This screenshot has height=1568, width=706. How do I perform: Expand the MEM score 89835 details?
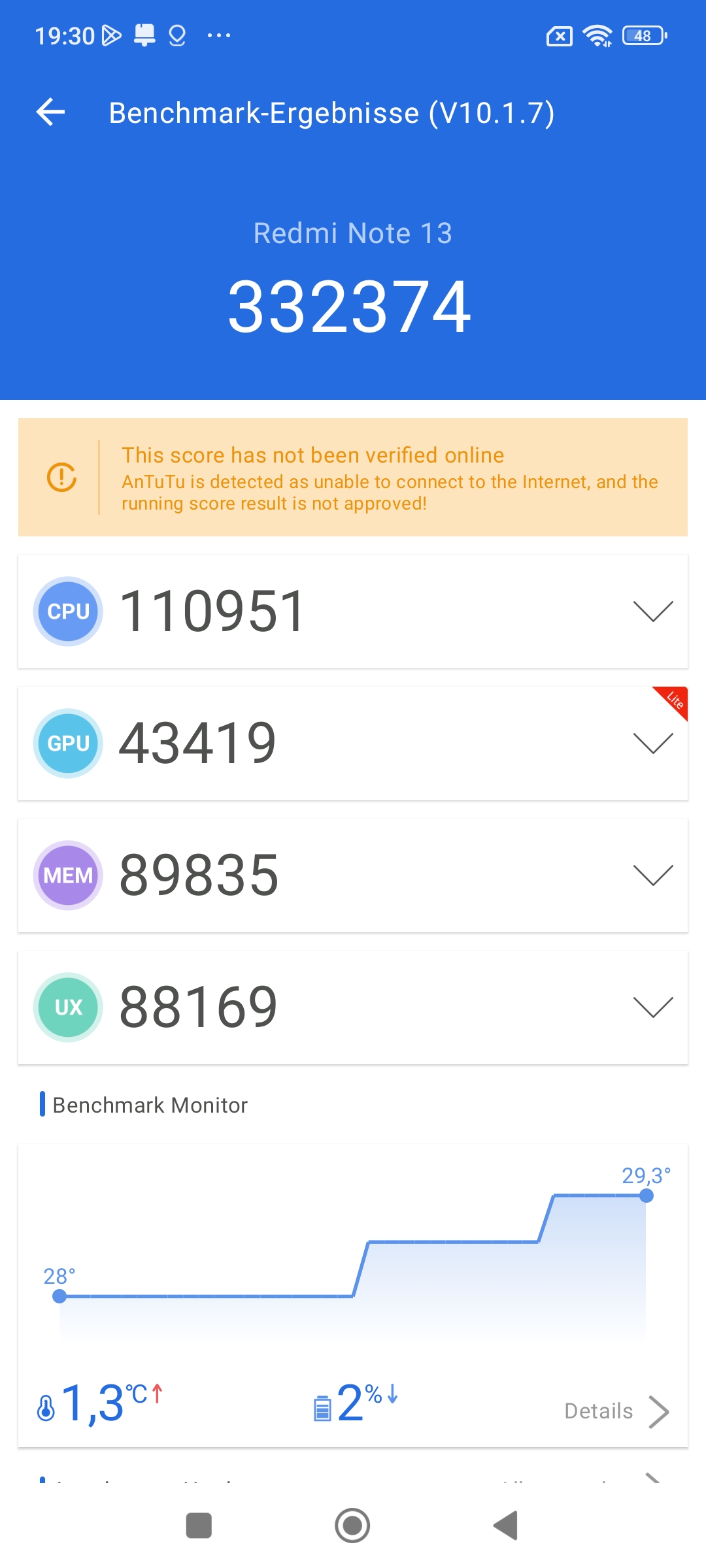(353, 875)
